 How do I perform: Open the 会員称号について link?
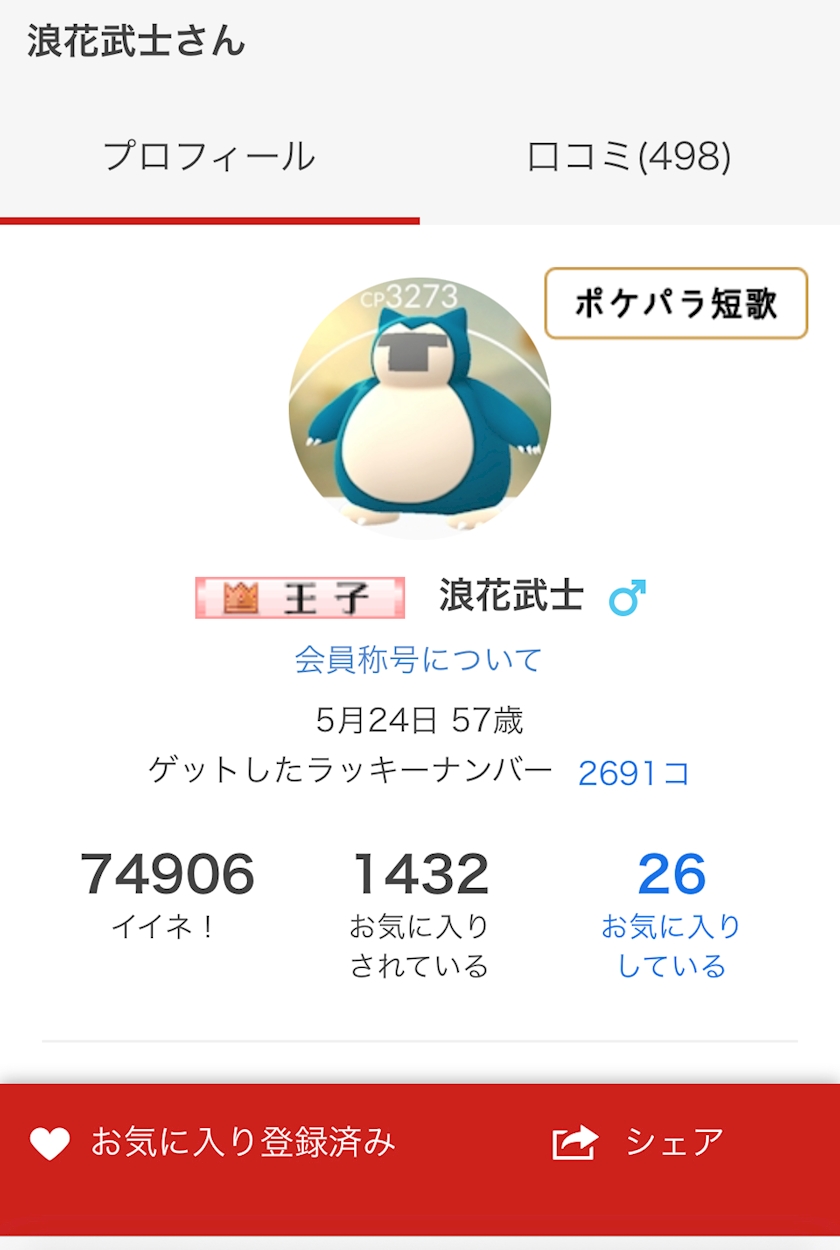pyautogui.click(x=418, y=660)
